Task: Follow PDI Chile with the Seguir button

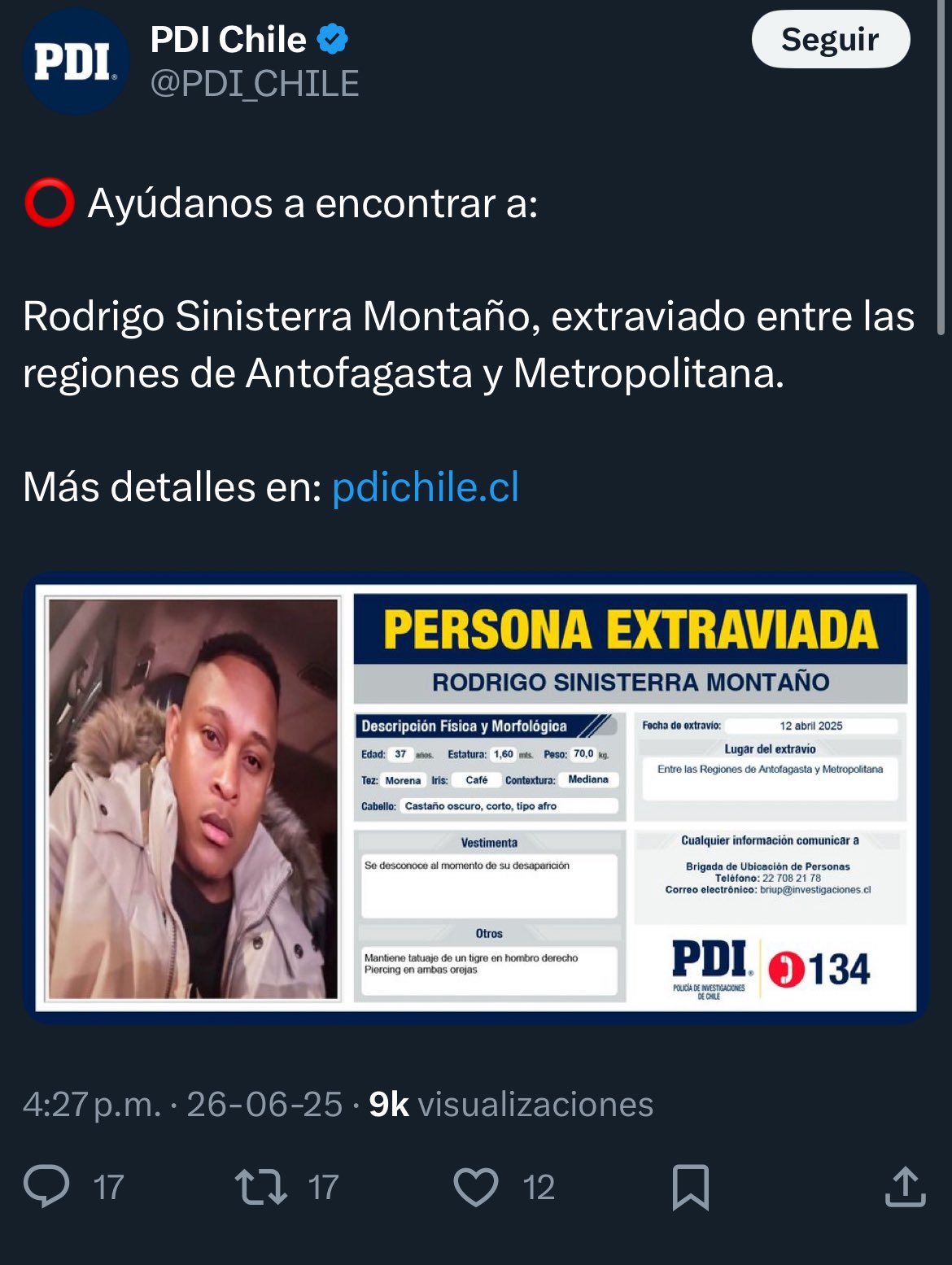Action: point(830,39)
